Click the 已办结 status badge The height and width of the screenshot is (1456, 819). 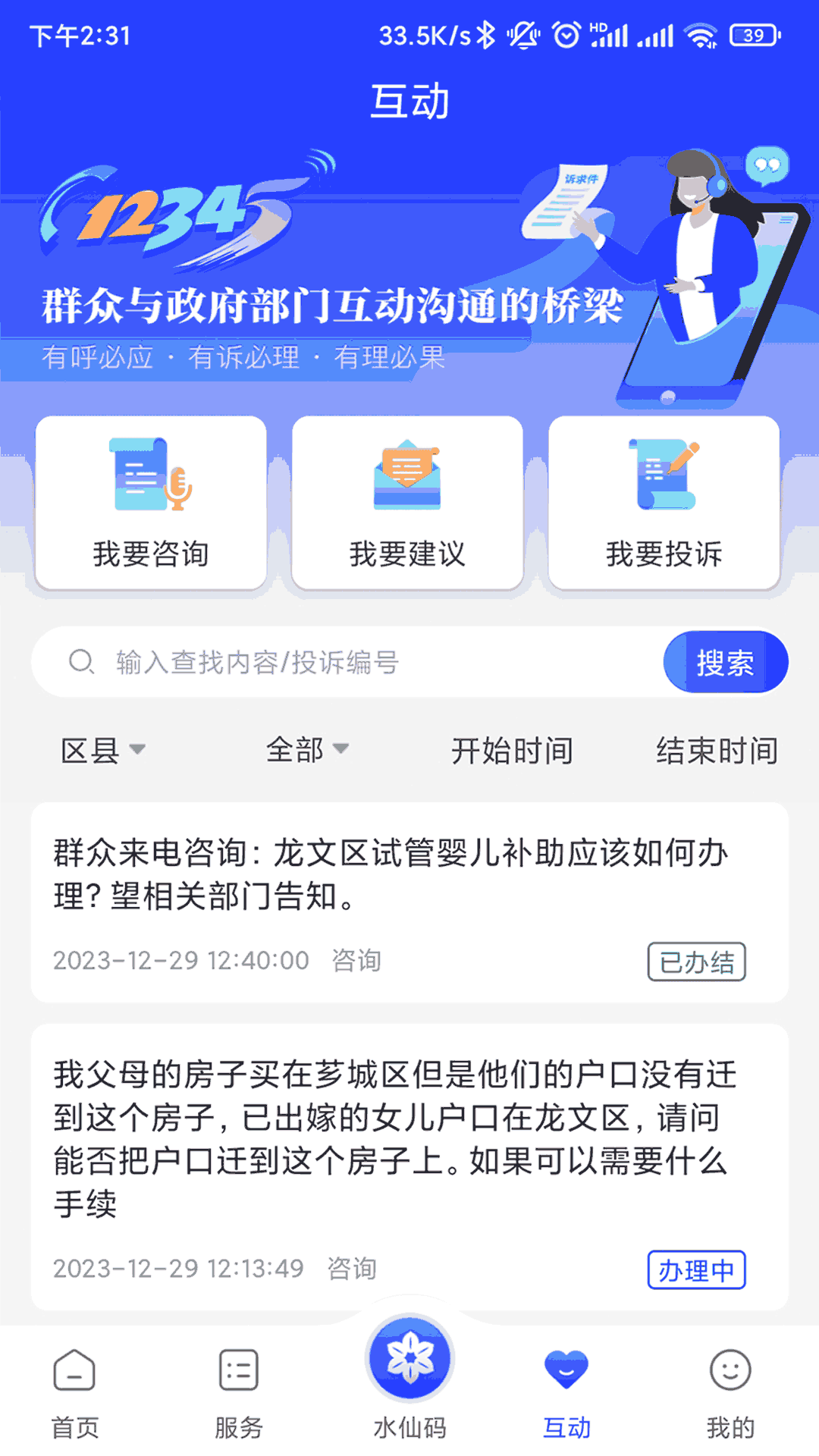[696, 960]
